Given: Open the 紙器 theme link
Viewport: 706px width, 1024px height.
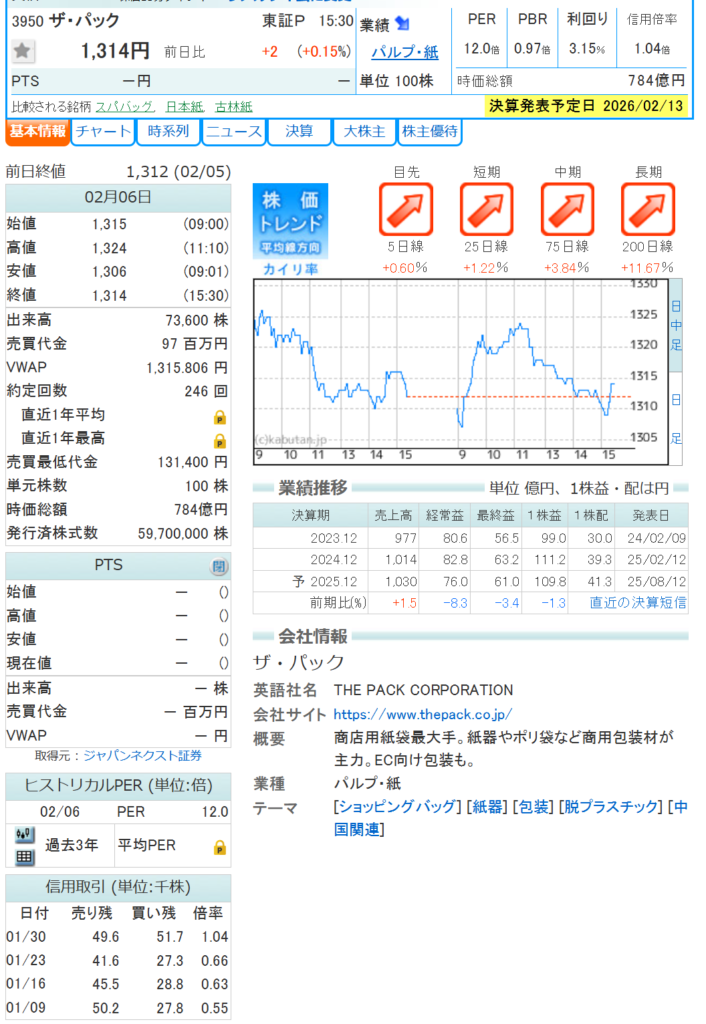Looking at the screenshot, I should [x=486, y=806].
